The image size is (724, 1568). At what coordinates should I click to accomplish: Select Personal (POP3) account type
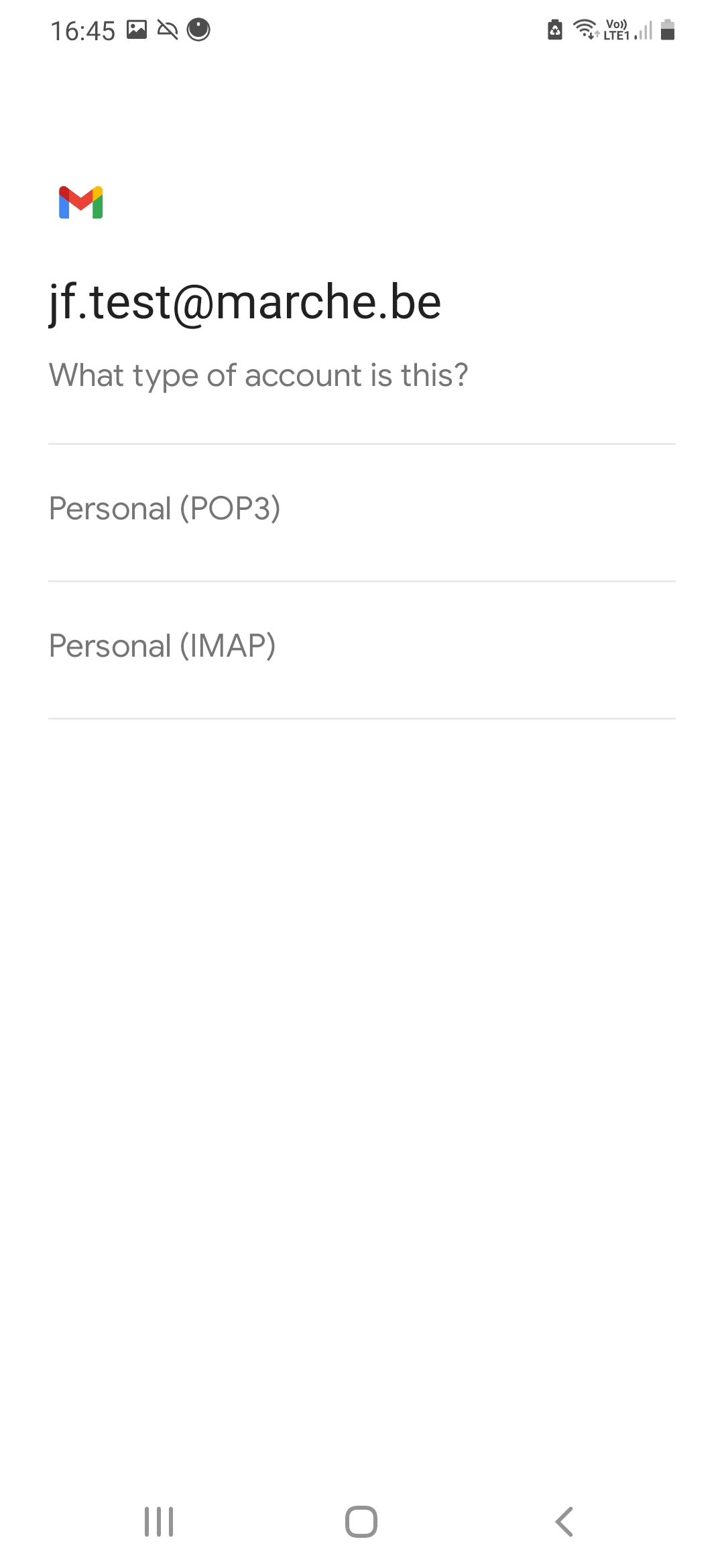[362, 513]
